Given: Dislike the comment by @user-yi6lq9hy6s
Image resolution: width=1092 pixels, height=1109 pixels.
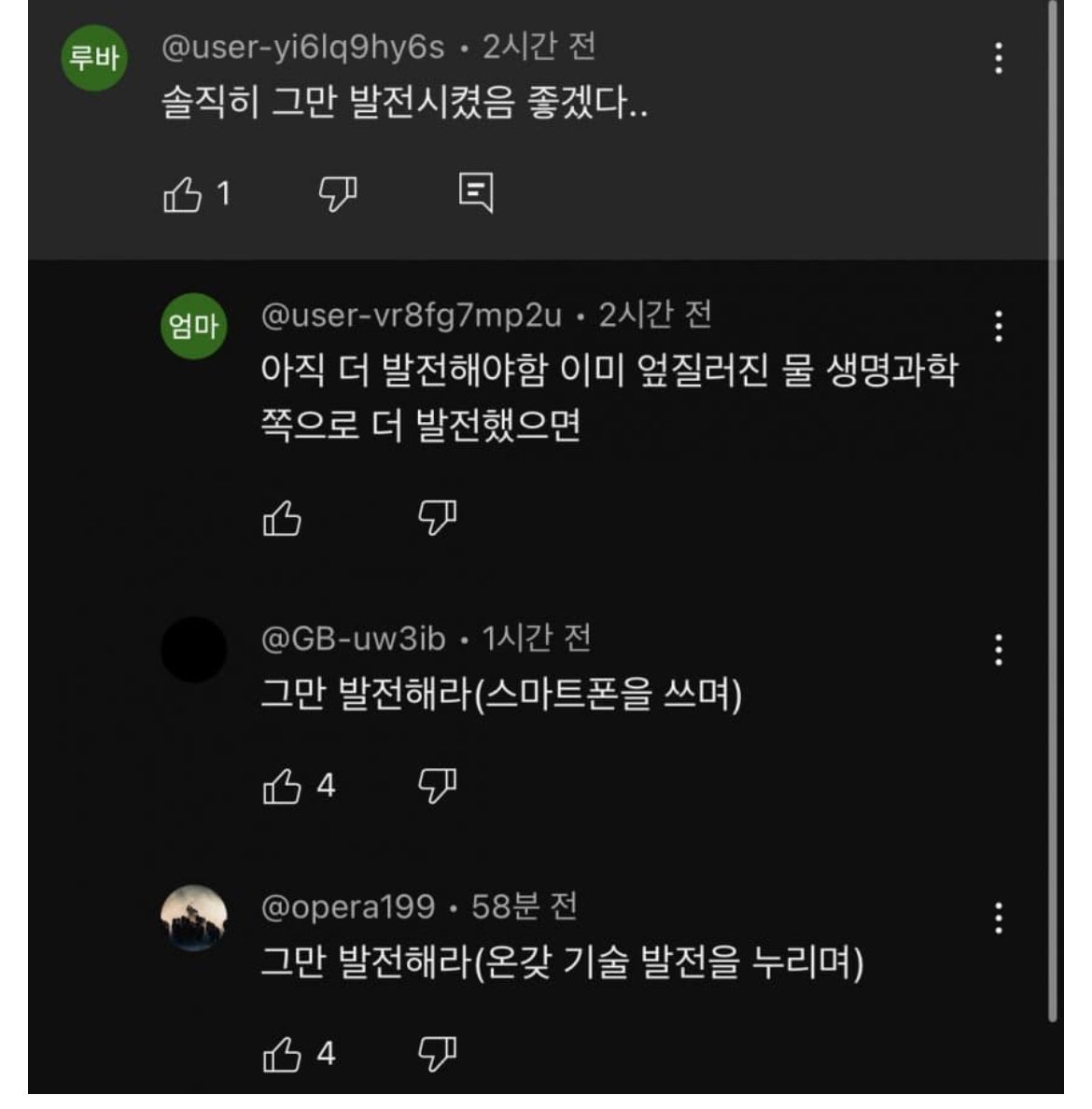Looking at the screenshot, I should 338,194.
